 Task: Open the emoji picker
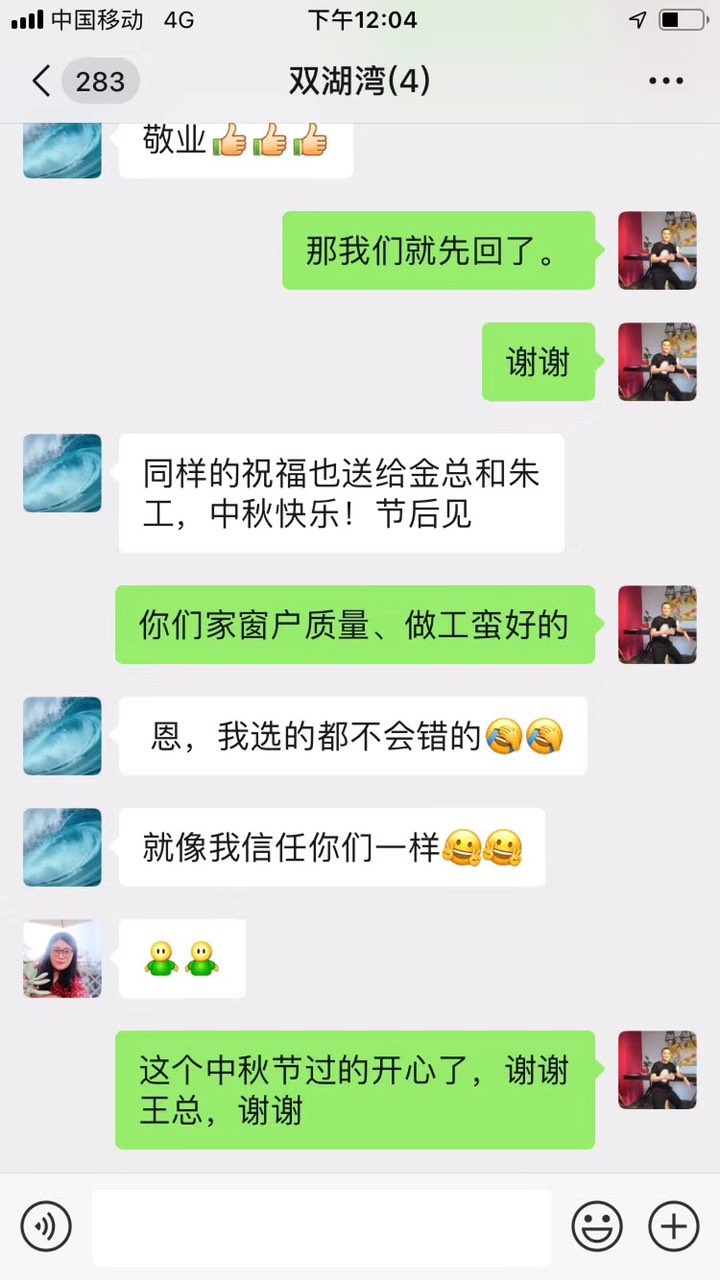597,1226
